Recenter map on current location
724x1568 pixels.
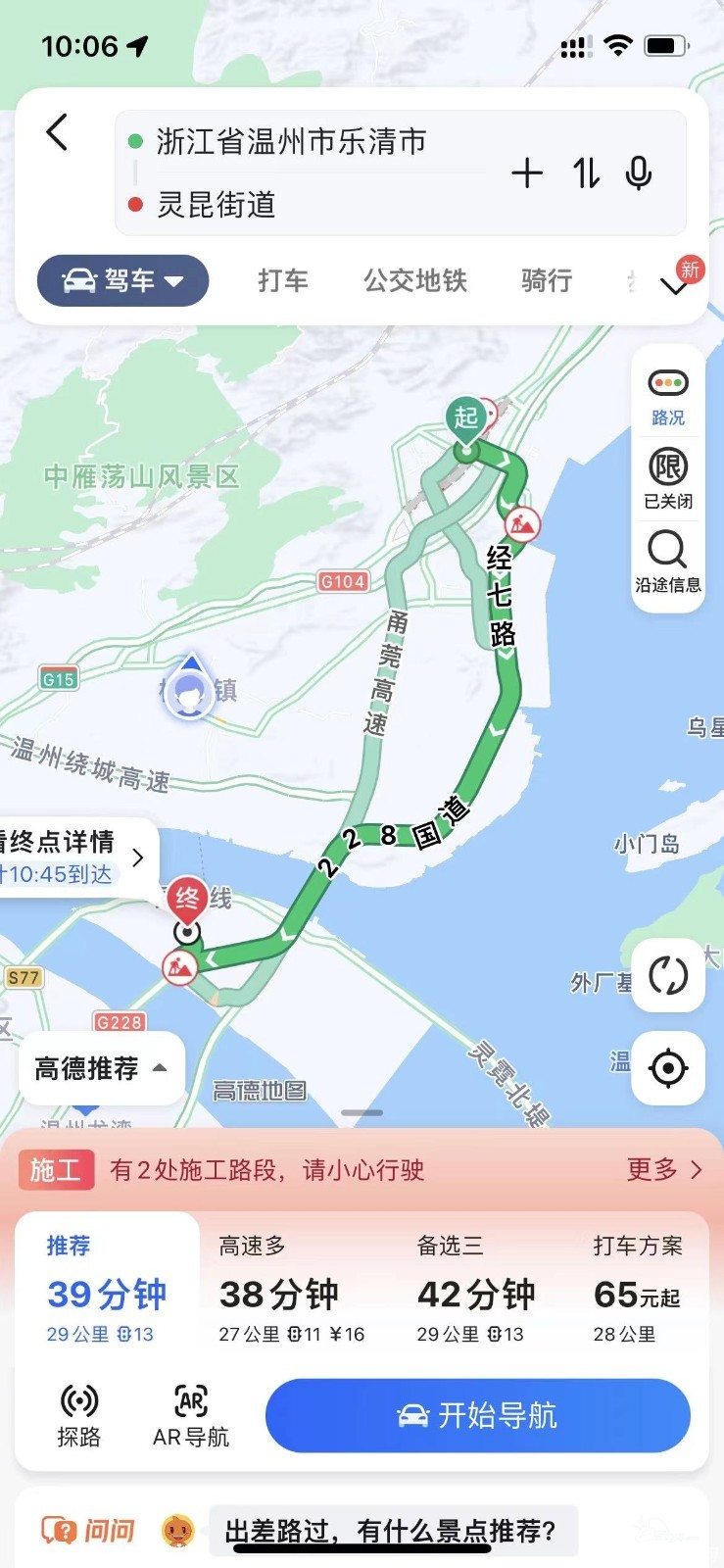[668, 1068]
